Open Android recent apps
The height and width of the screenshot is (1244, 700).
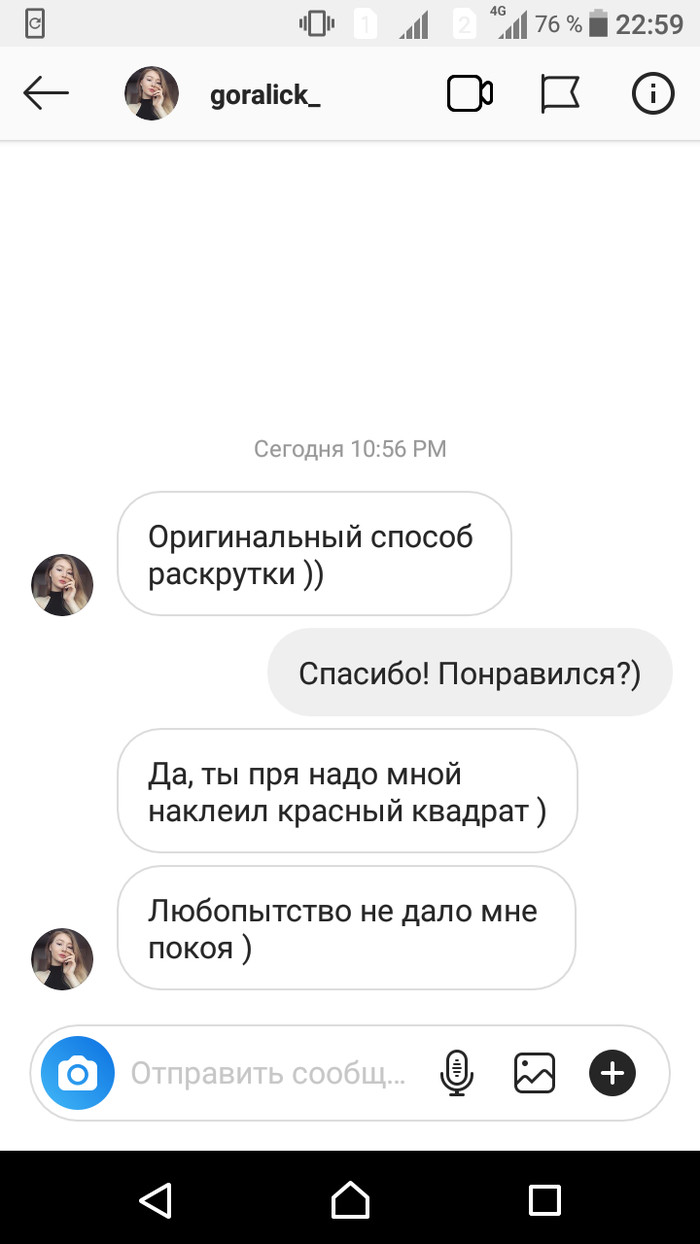[544, 1199]
